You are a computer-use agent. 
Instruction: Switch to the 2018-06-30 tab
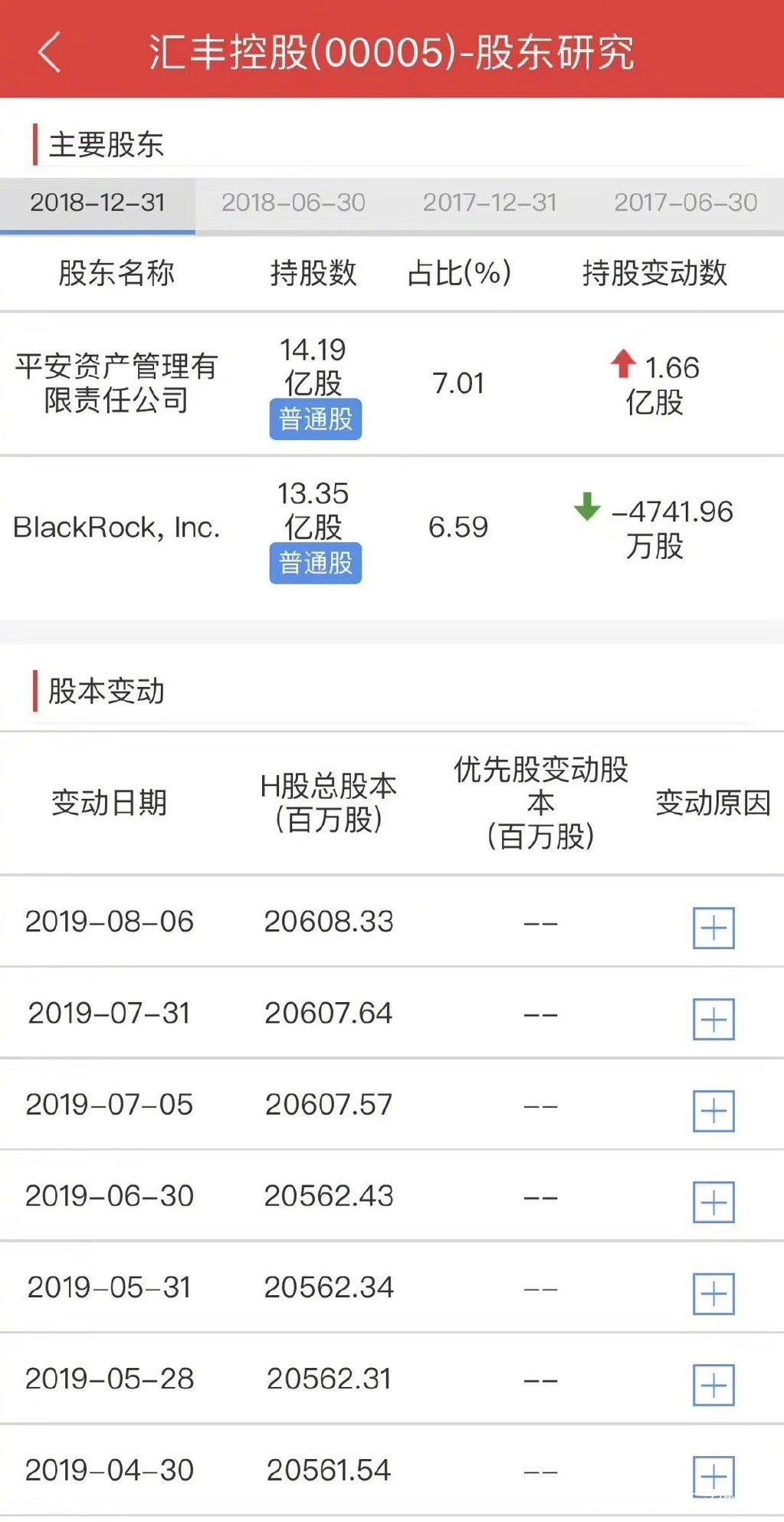coord(293,203)
